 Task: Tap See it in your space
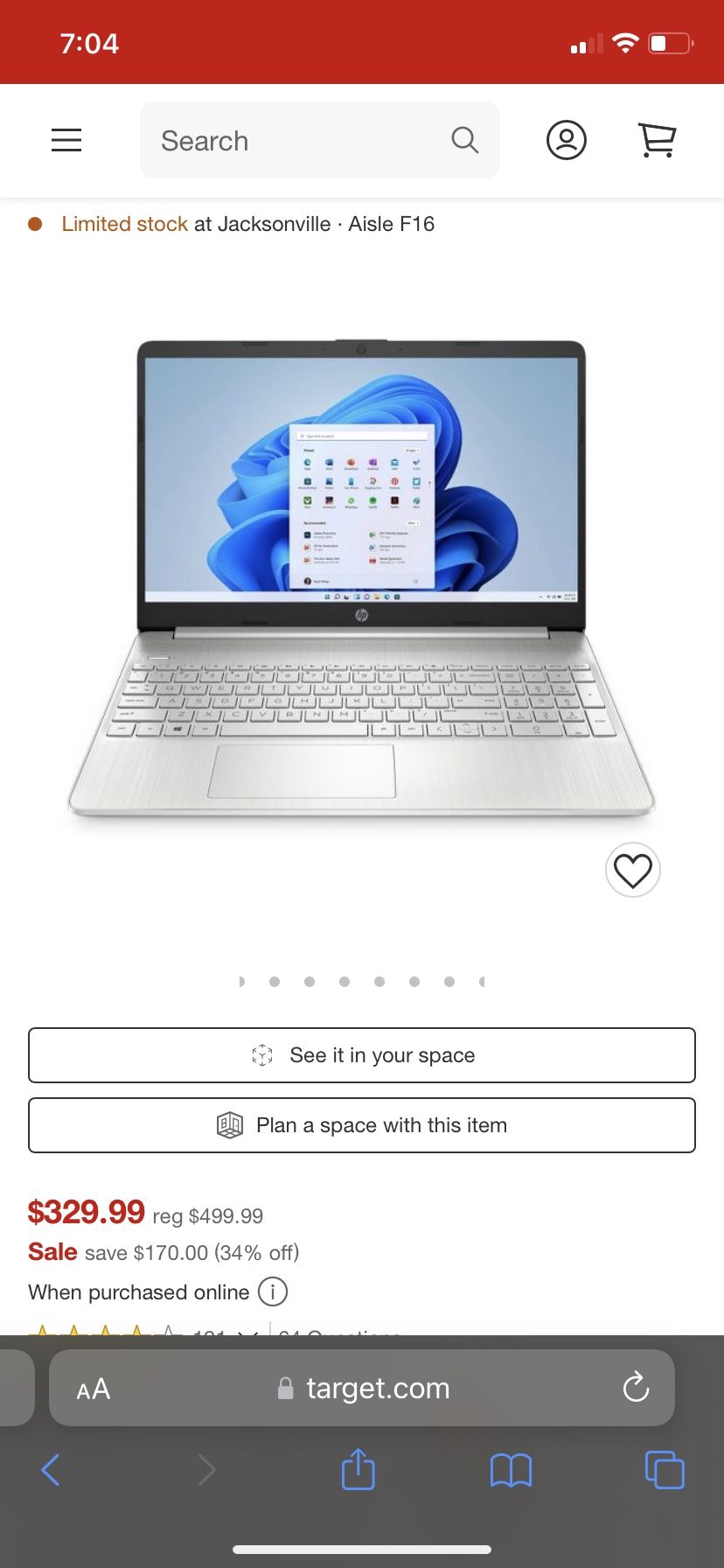tap(362, 1055)
